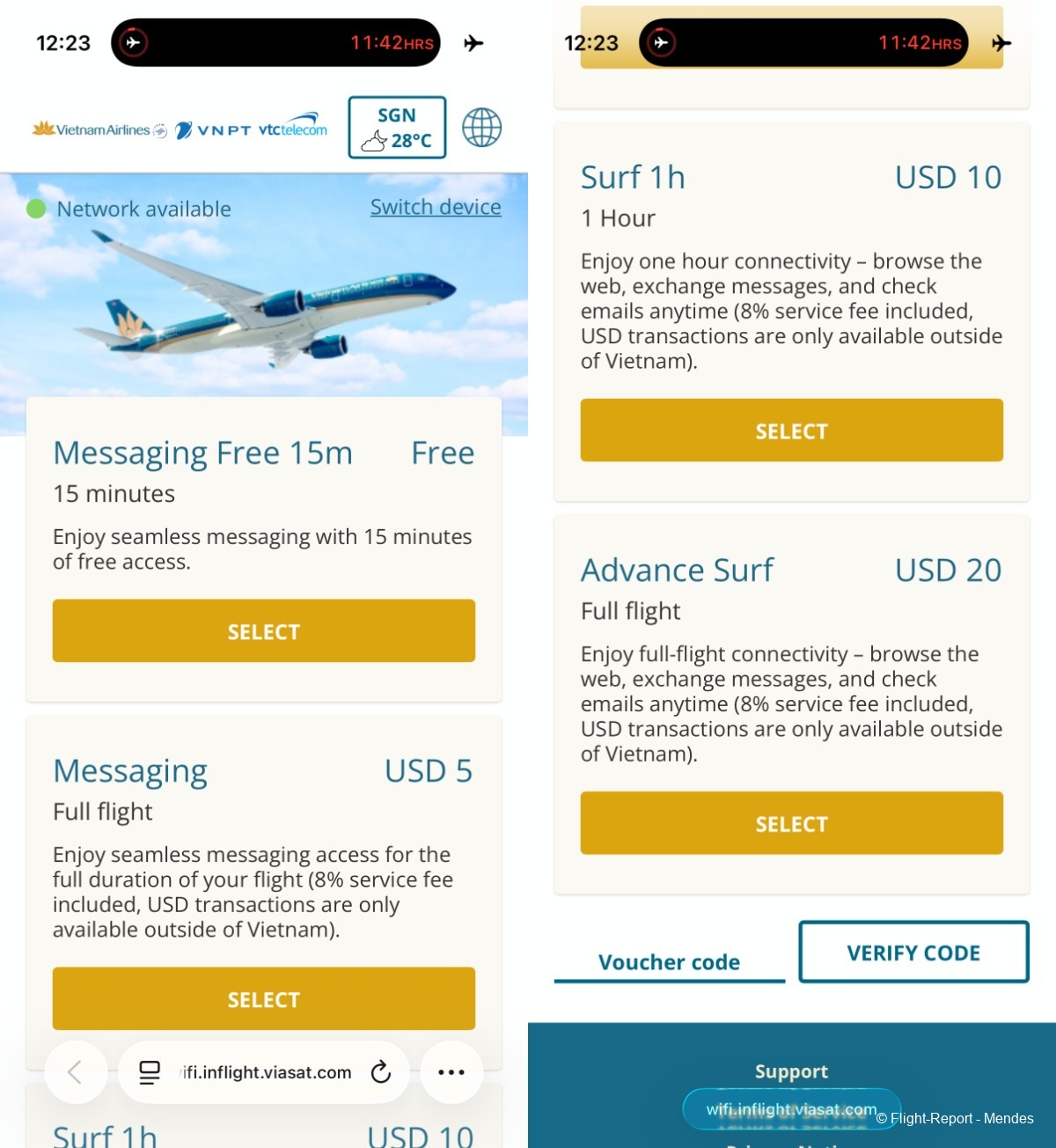Select the Messaging Free 15m plan
The width and height of the screenshot is (1056, 1148).
pyautogui.click(x=264, y=631)
